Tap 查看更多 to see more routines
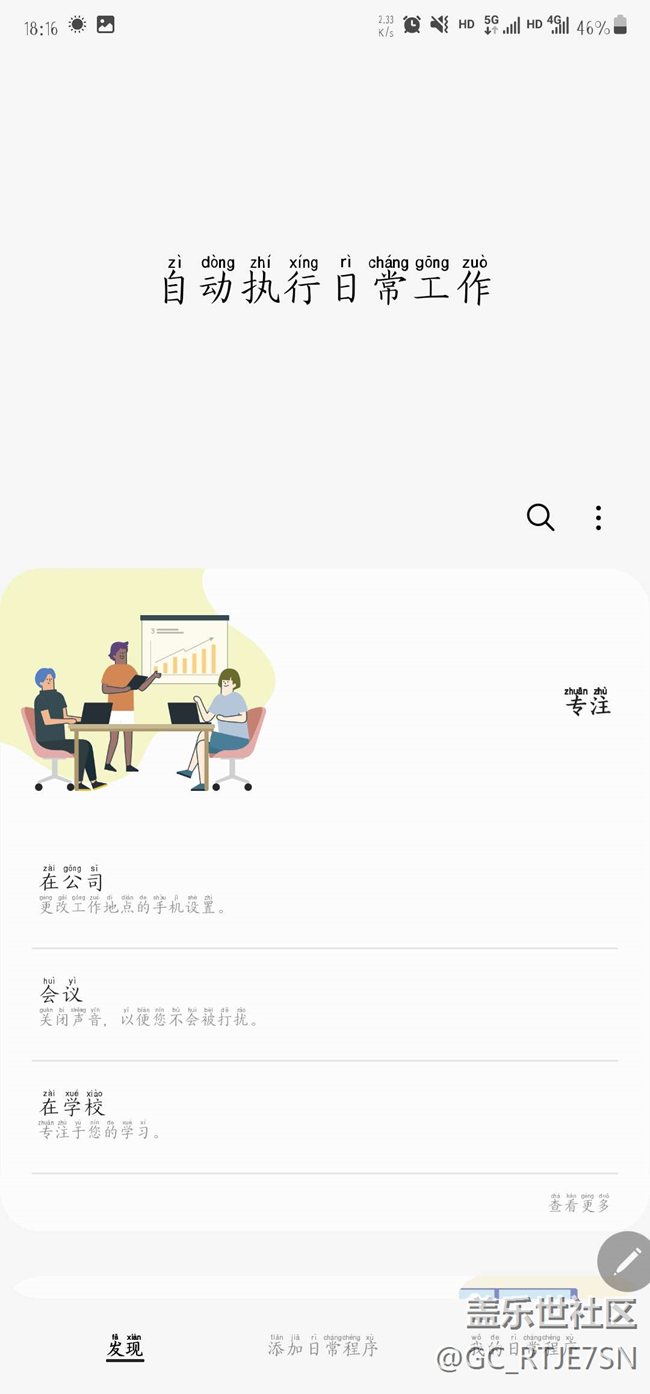650x1394 pixels. click(579, 1204)
